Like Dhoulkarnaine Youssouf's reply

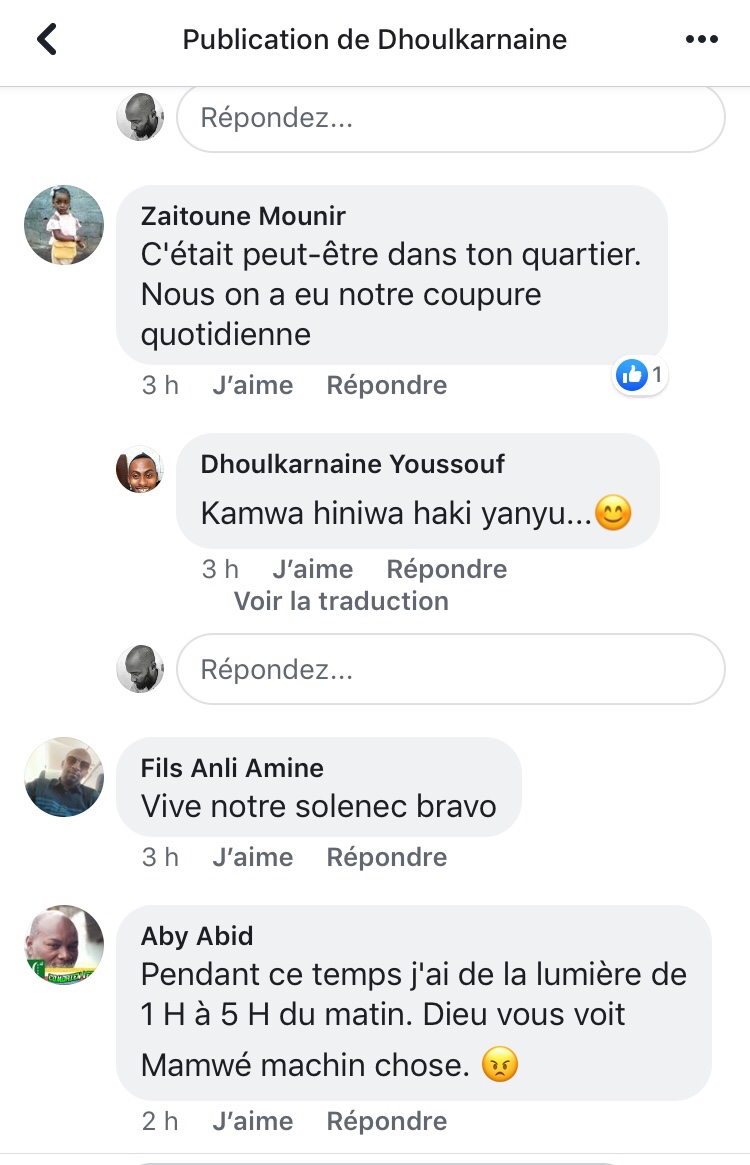(x=312, y=569)
